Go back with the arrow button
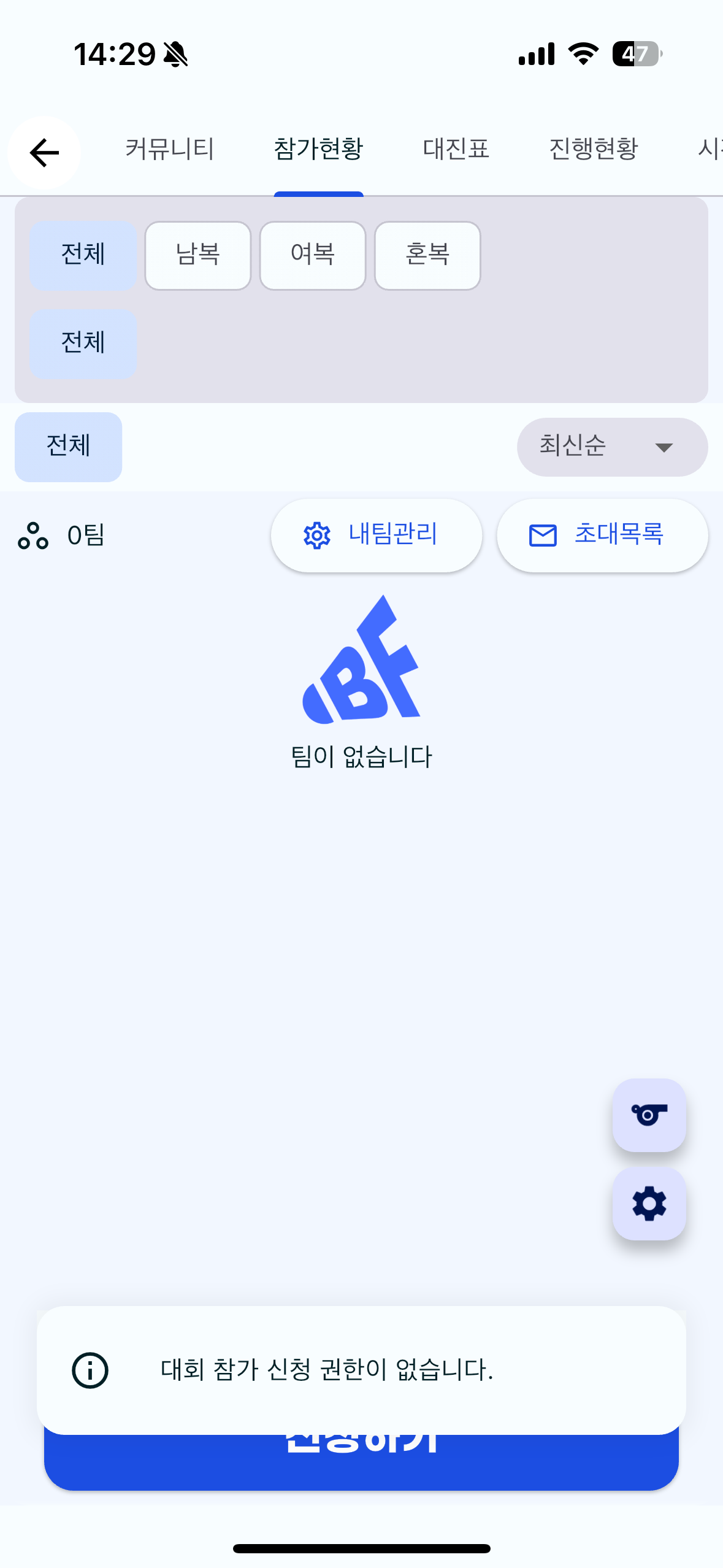723x1568 pixels. click(44, 153)
